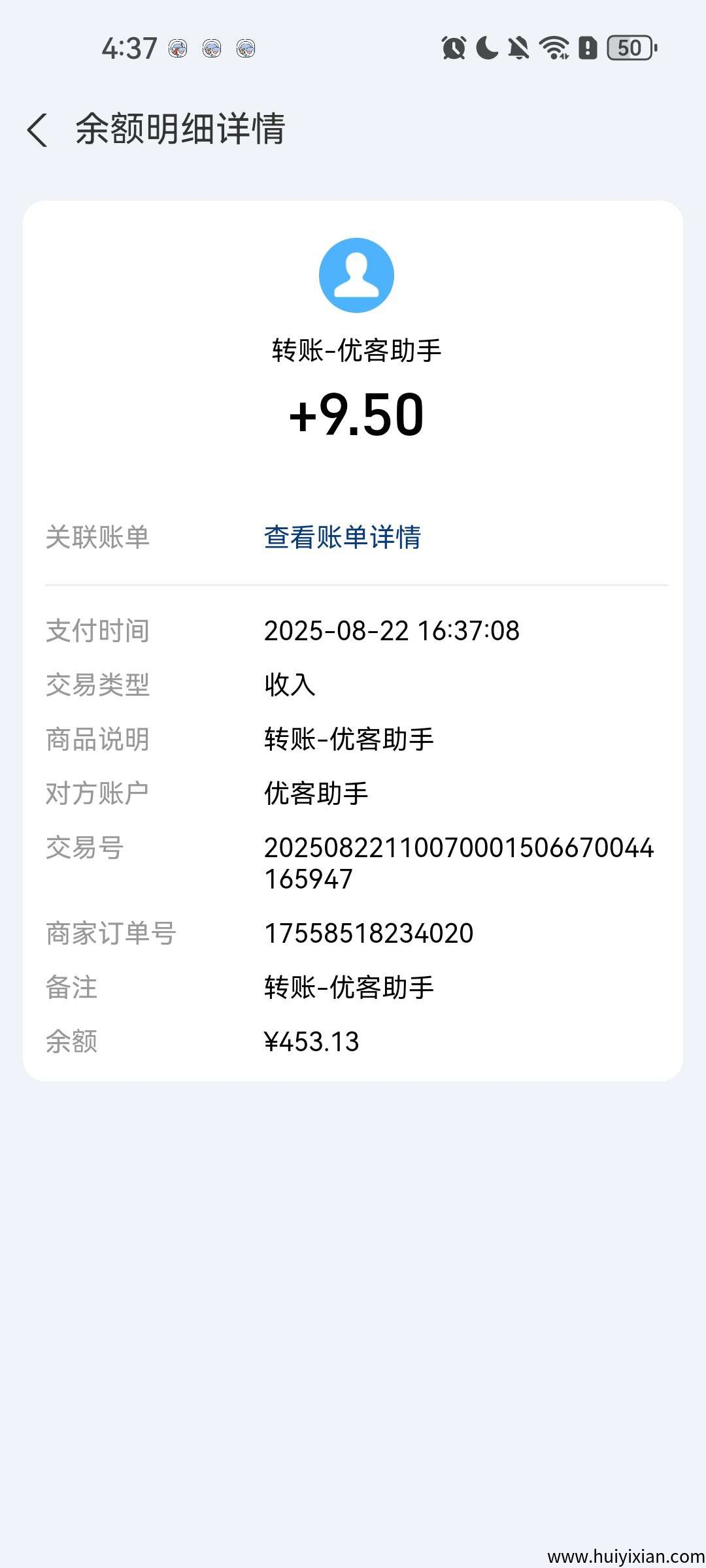Tap the muted notifications bell icon

[x=518, y=49]
